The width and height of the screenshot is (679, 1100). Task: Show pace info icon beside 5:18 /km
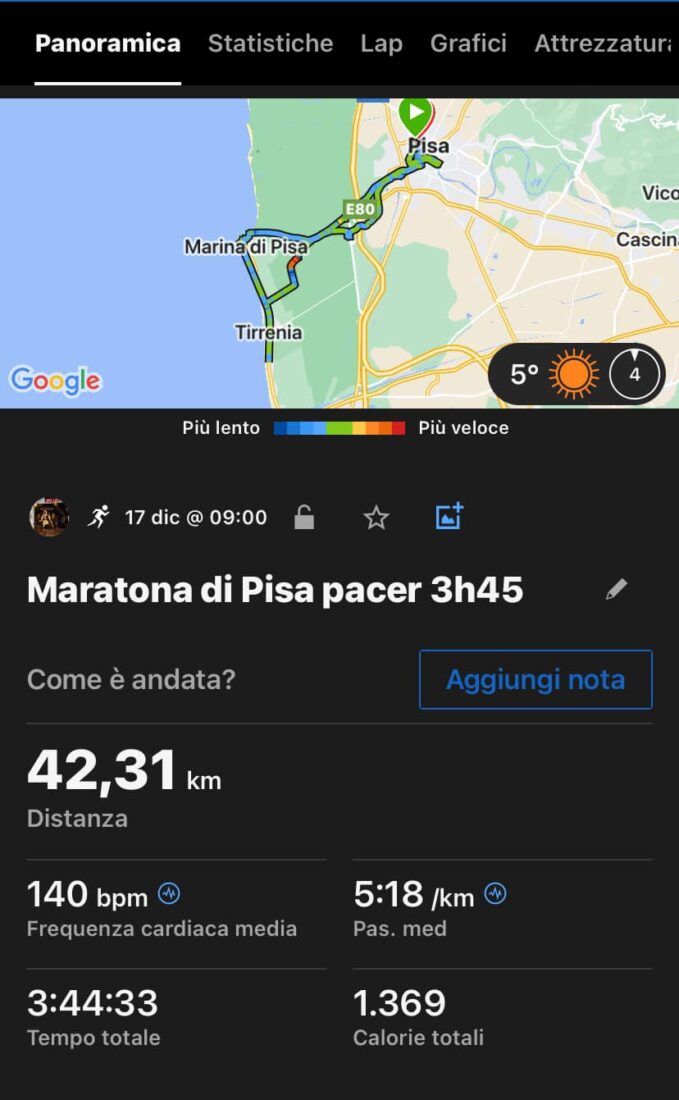(495, 894)
